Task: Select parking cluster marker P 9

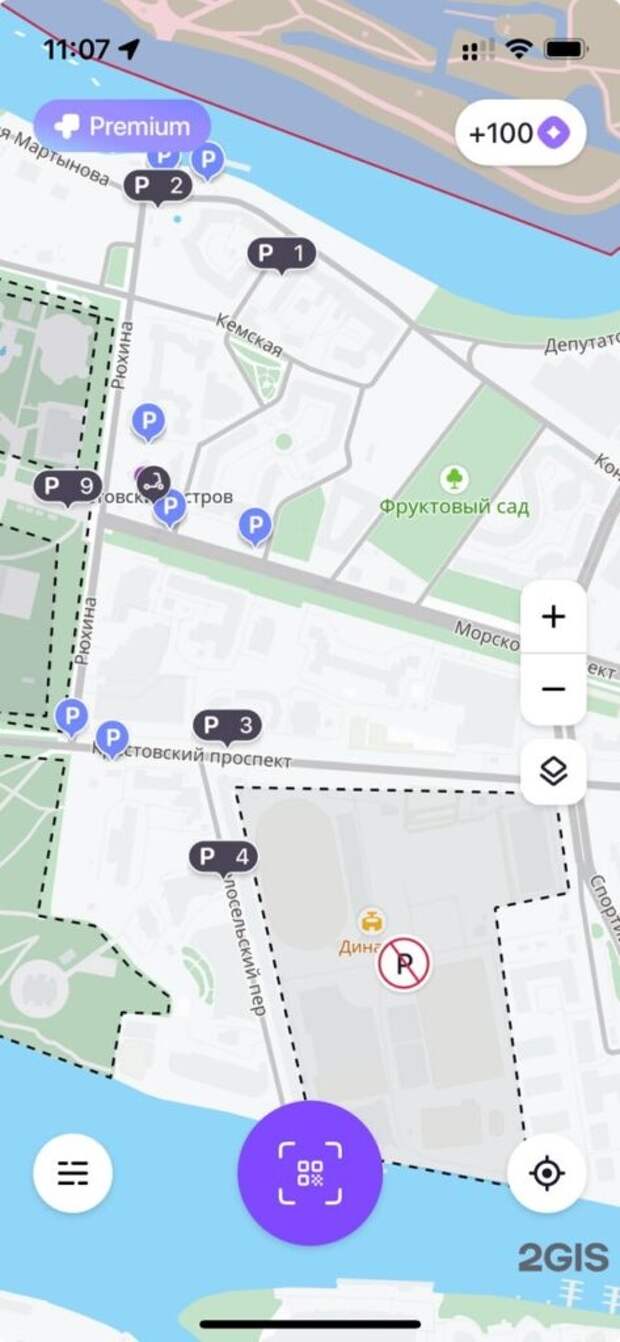Action: (x=68, y=487)
